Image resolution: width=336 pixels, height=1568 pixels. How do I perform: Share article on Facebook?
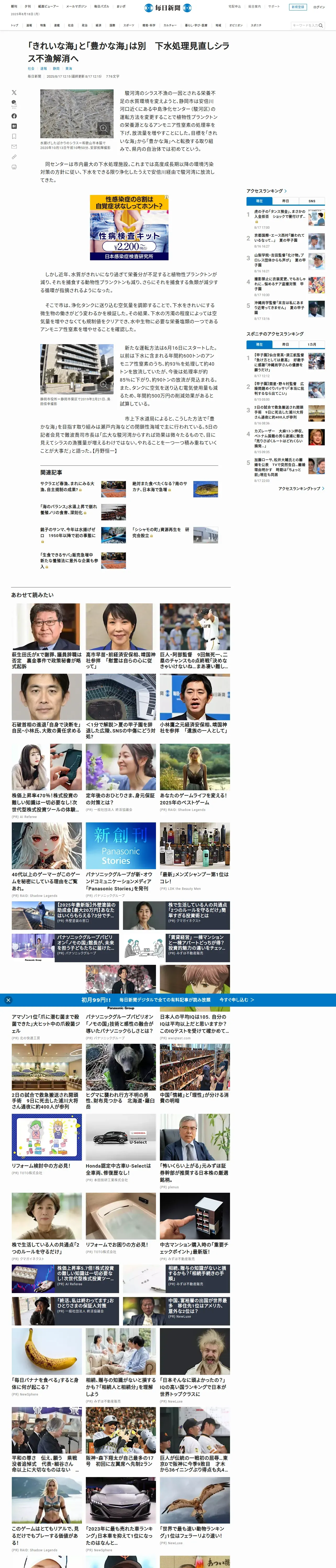click(14, 116)
